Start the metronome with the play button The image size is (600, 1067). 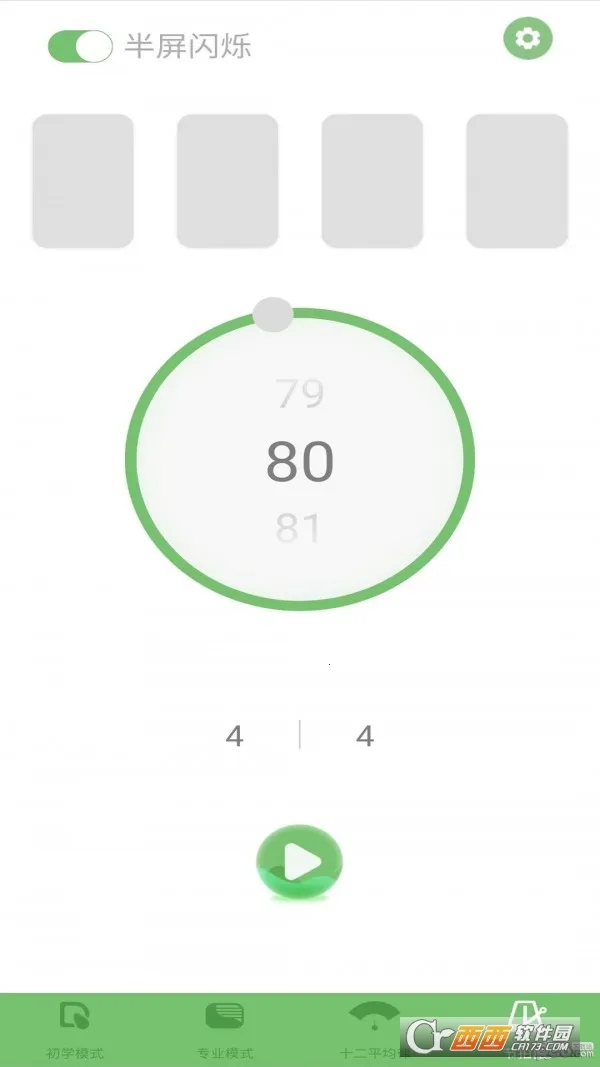(x=299, y=860)
